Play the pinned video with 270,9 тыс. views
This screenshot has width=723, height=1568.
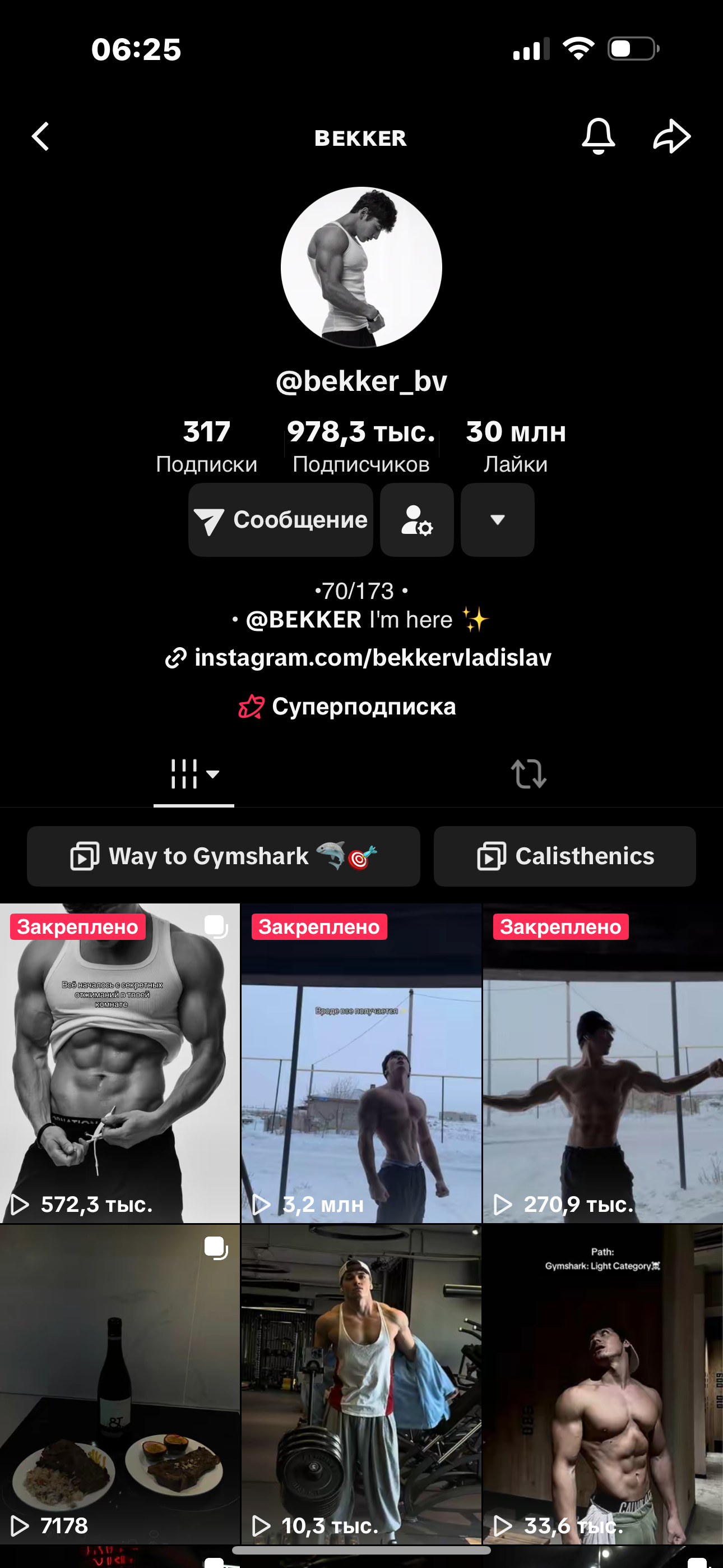click(602, 1063)
